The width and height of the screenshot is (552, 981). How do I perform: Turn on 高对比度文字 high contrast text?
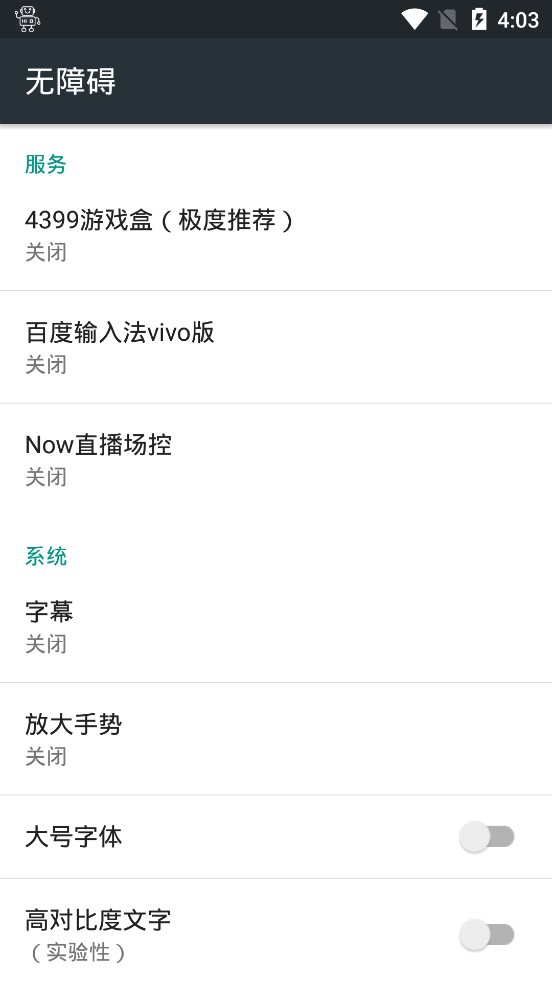tap(487, 935)
